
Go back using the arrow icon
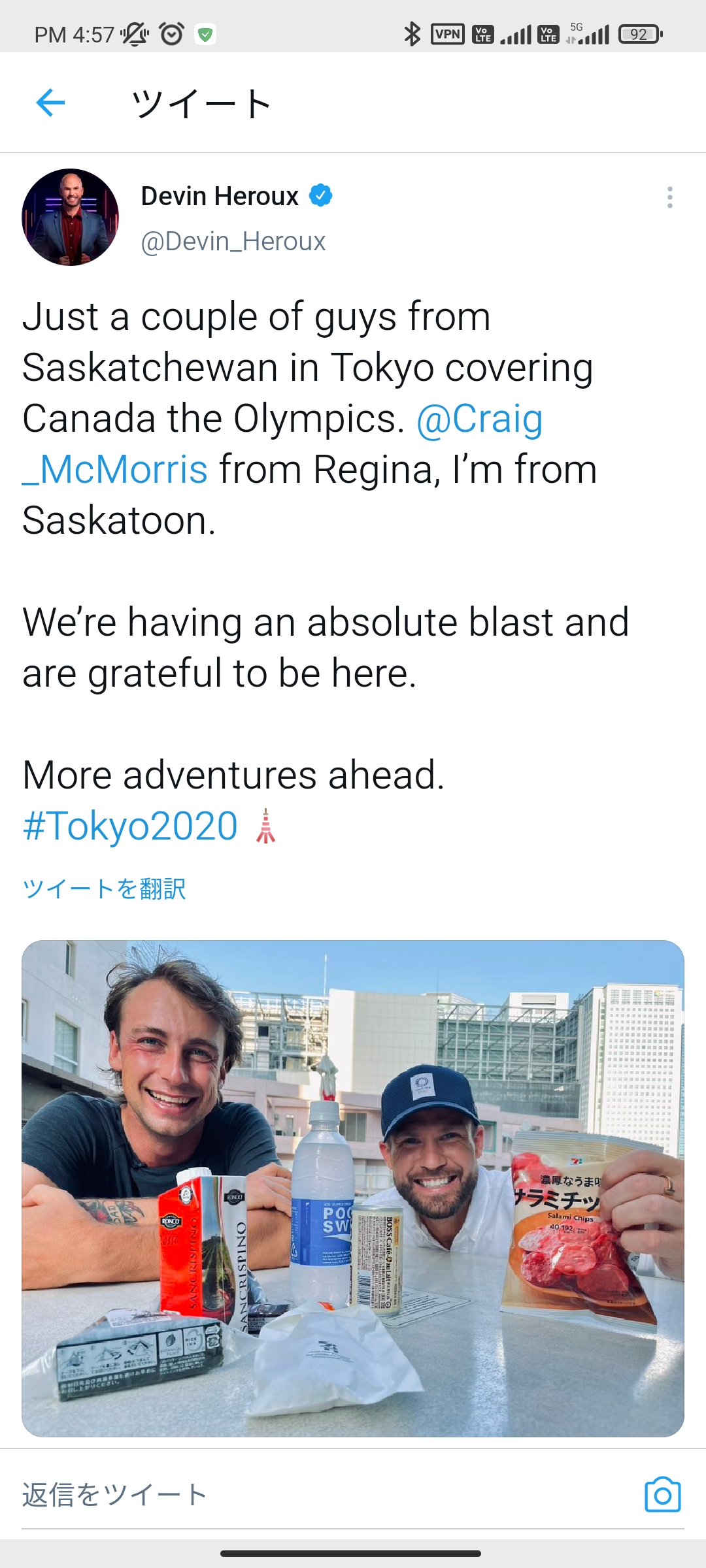[x=50, y=103]
